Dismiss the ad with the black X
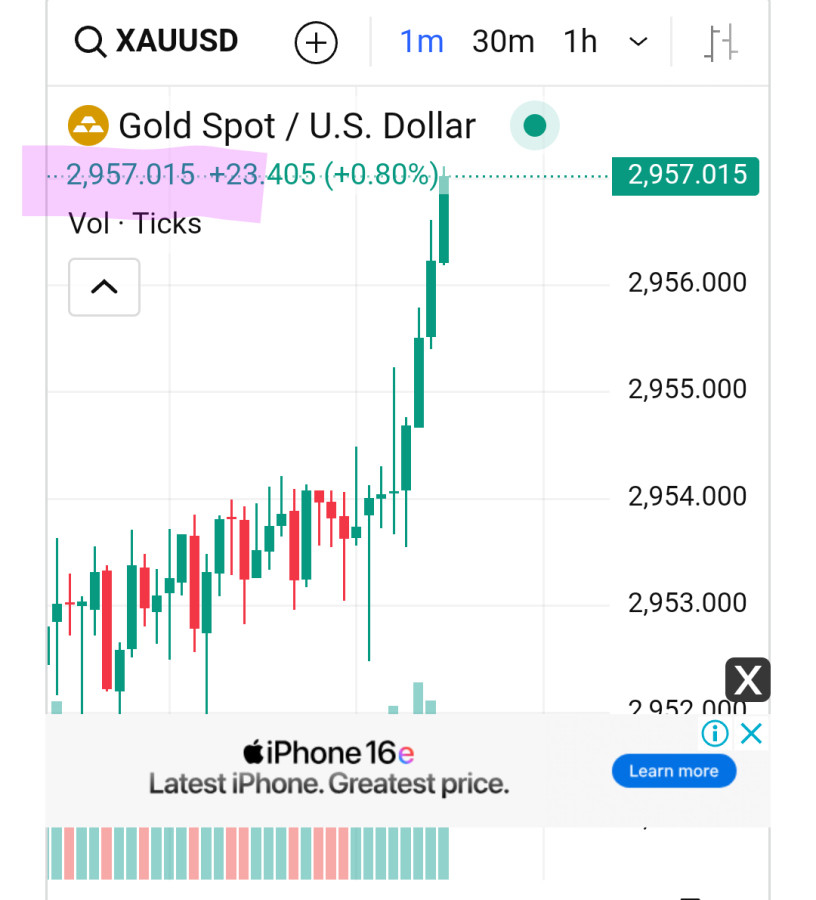The image size is (816, 900). (747, 680)
